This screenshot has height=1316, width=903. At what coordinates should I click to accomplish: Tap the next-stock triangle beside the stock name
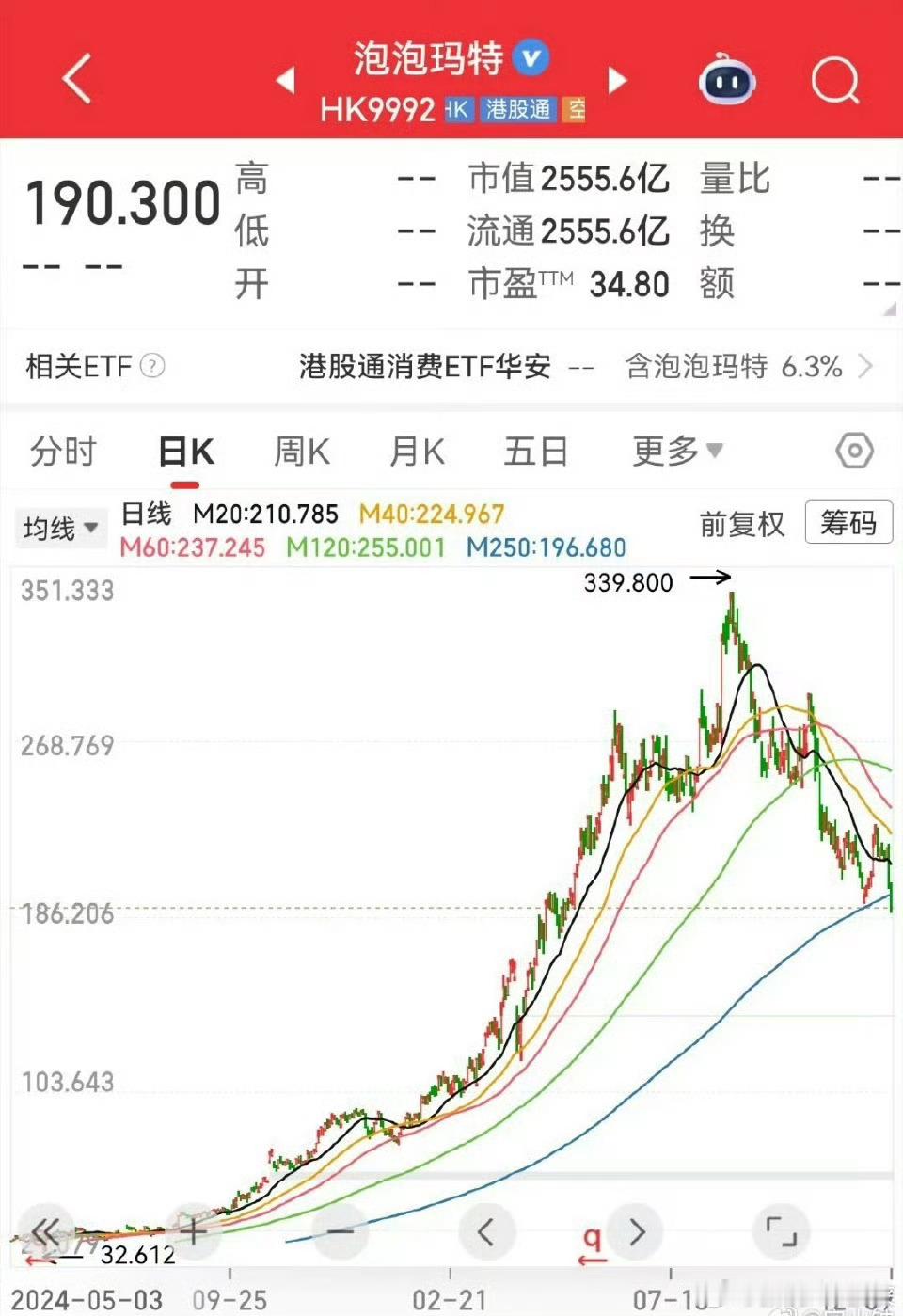point(617,81)
